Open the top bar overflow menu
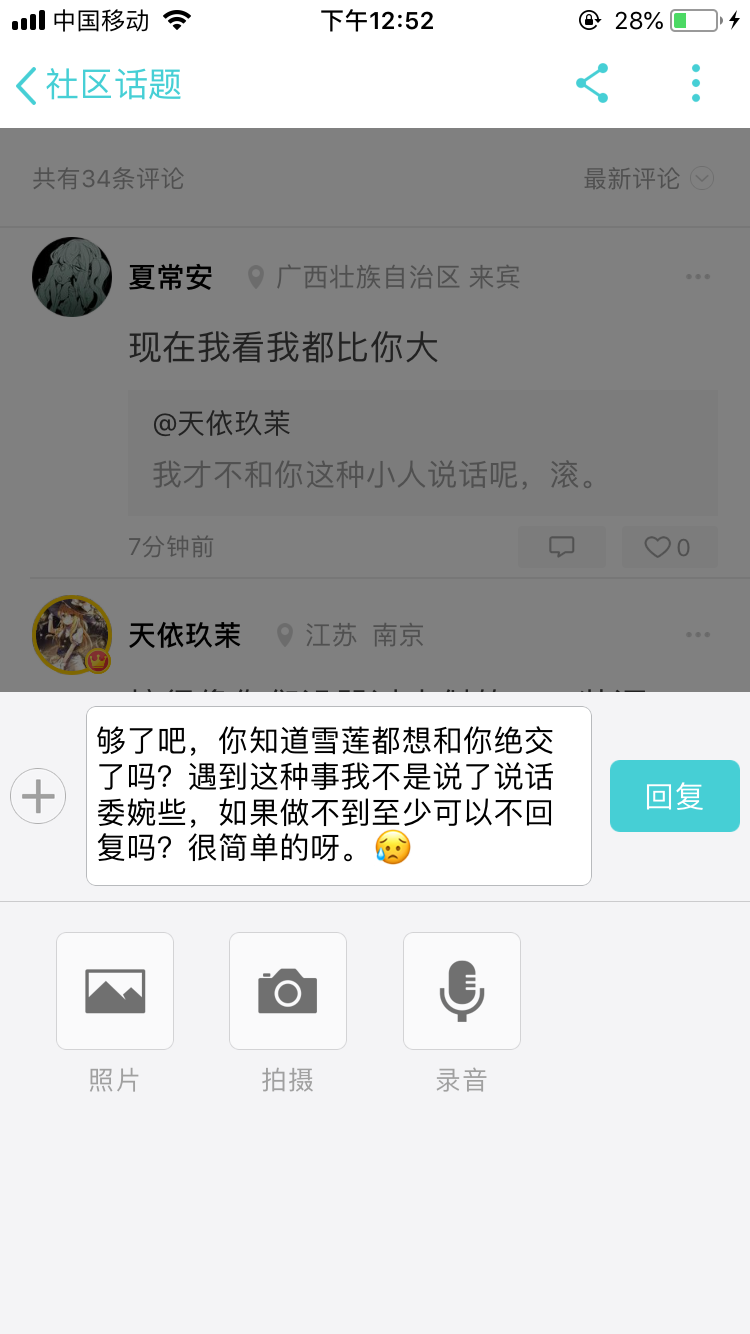The height and width of the screenshot is (1334, 750). [696, 84]
